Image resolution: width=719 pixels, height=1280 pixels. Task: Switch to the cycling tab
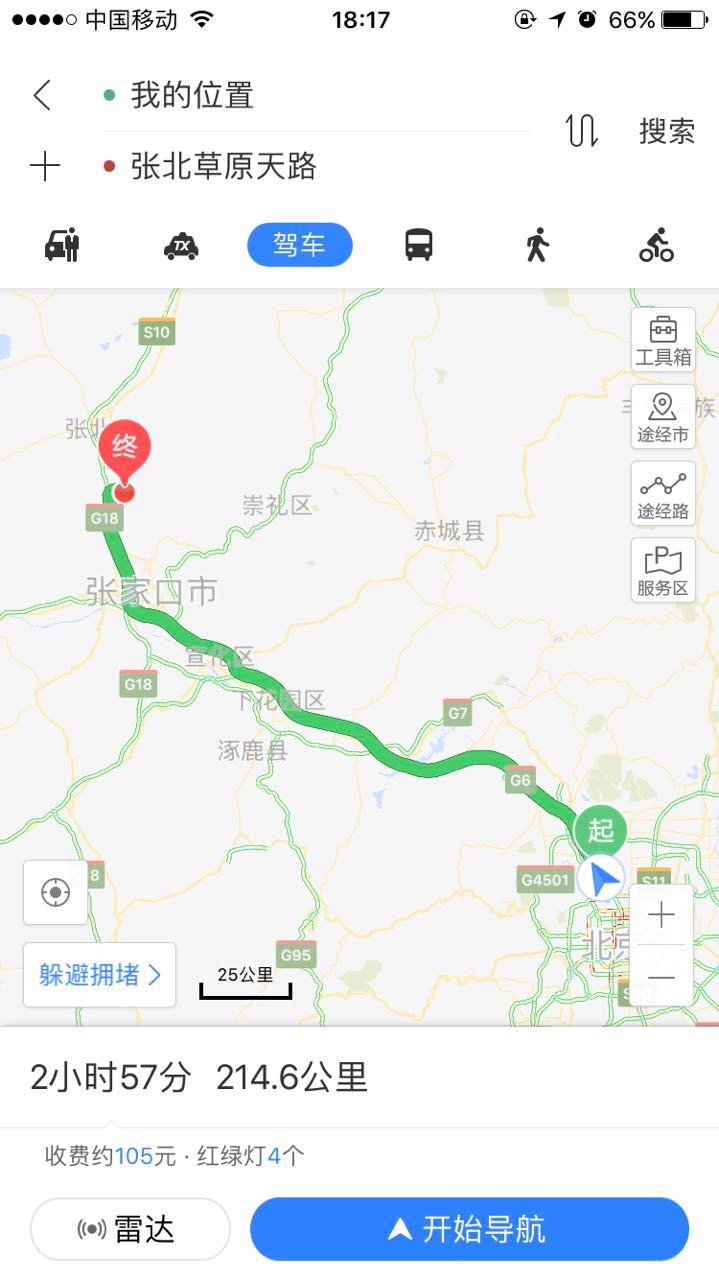tap(656, 245)
